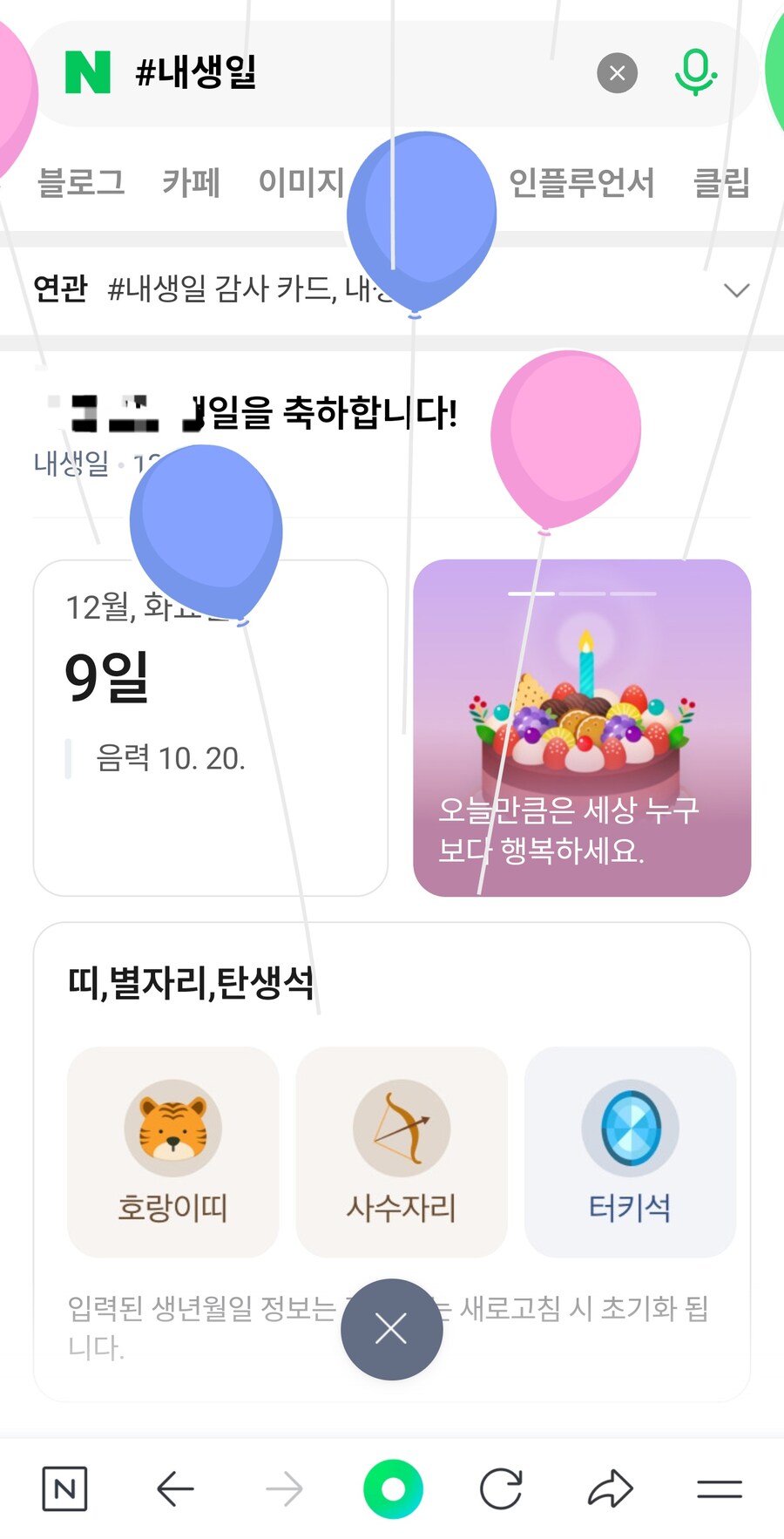This screenshot has width=784, height=1539.
Task: Switch to the 이미지 tab
Action: click(x=301, y=183)
